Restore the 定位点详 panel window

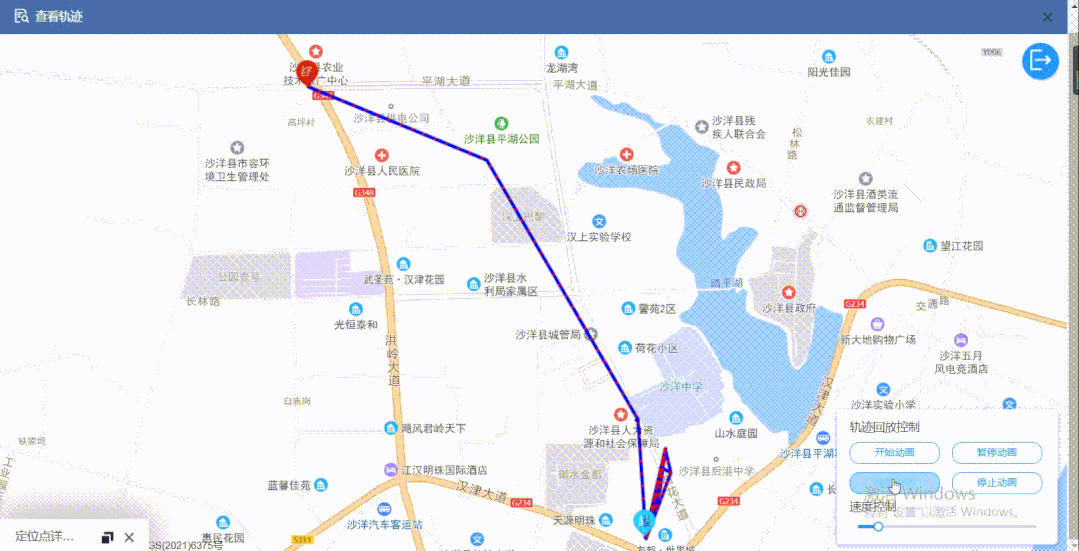point(107,537)
